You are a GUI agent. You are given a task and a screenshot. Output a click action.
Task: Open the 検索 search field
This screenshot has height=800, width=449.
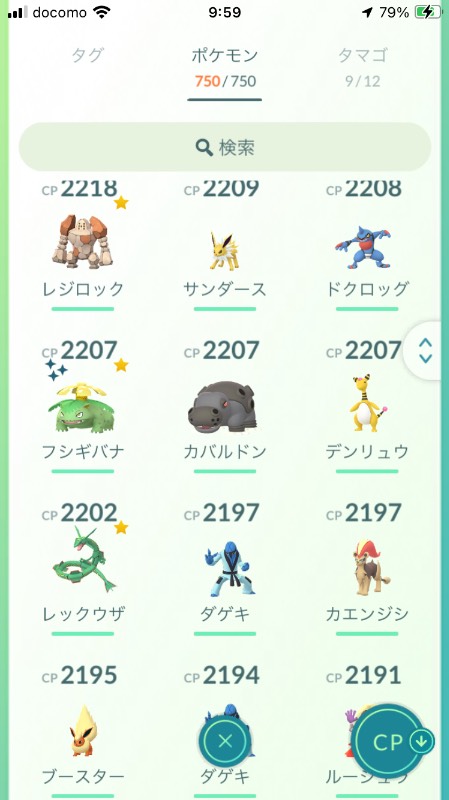(x=225, y=147)
